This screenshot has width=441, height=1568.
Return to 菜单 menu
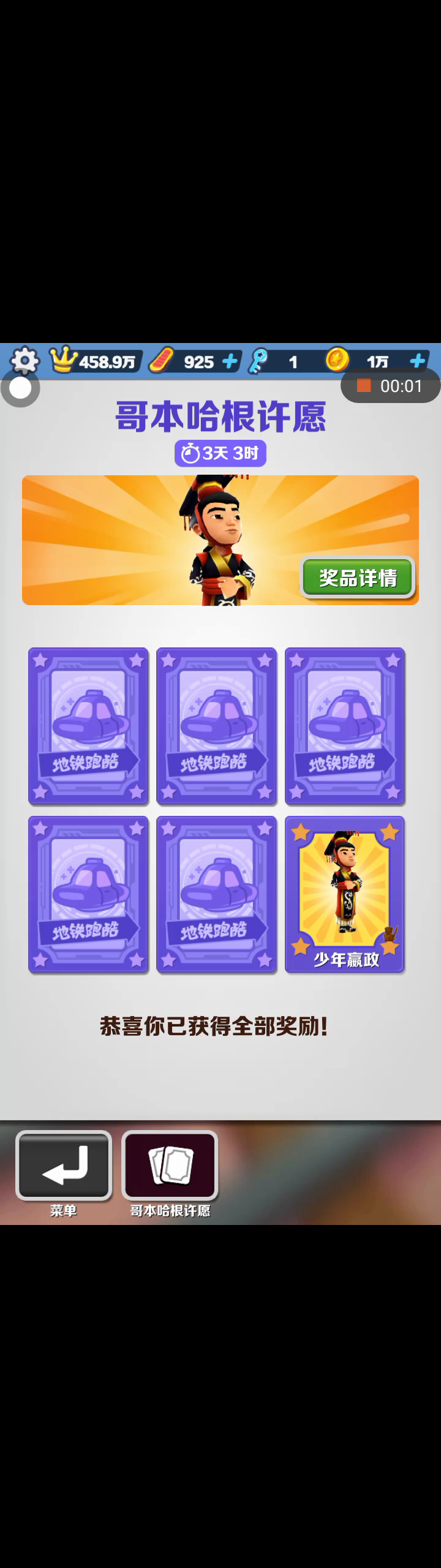pyautogui.click(x=64, y=1164)
